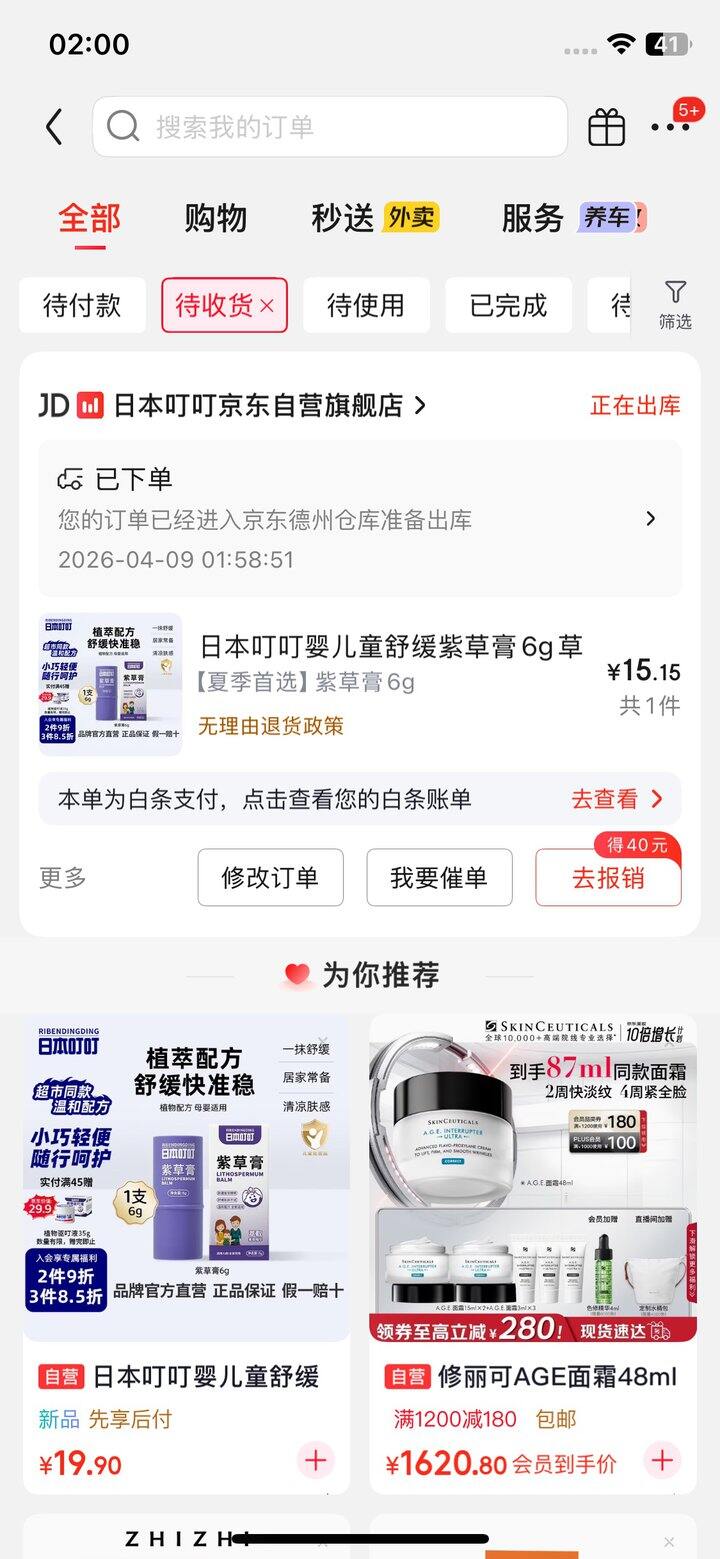
Task: Open the gift box icon in the top bar
Action: coord(607,127)
